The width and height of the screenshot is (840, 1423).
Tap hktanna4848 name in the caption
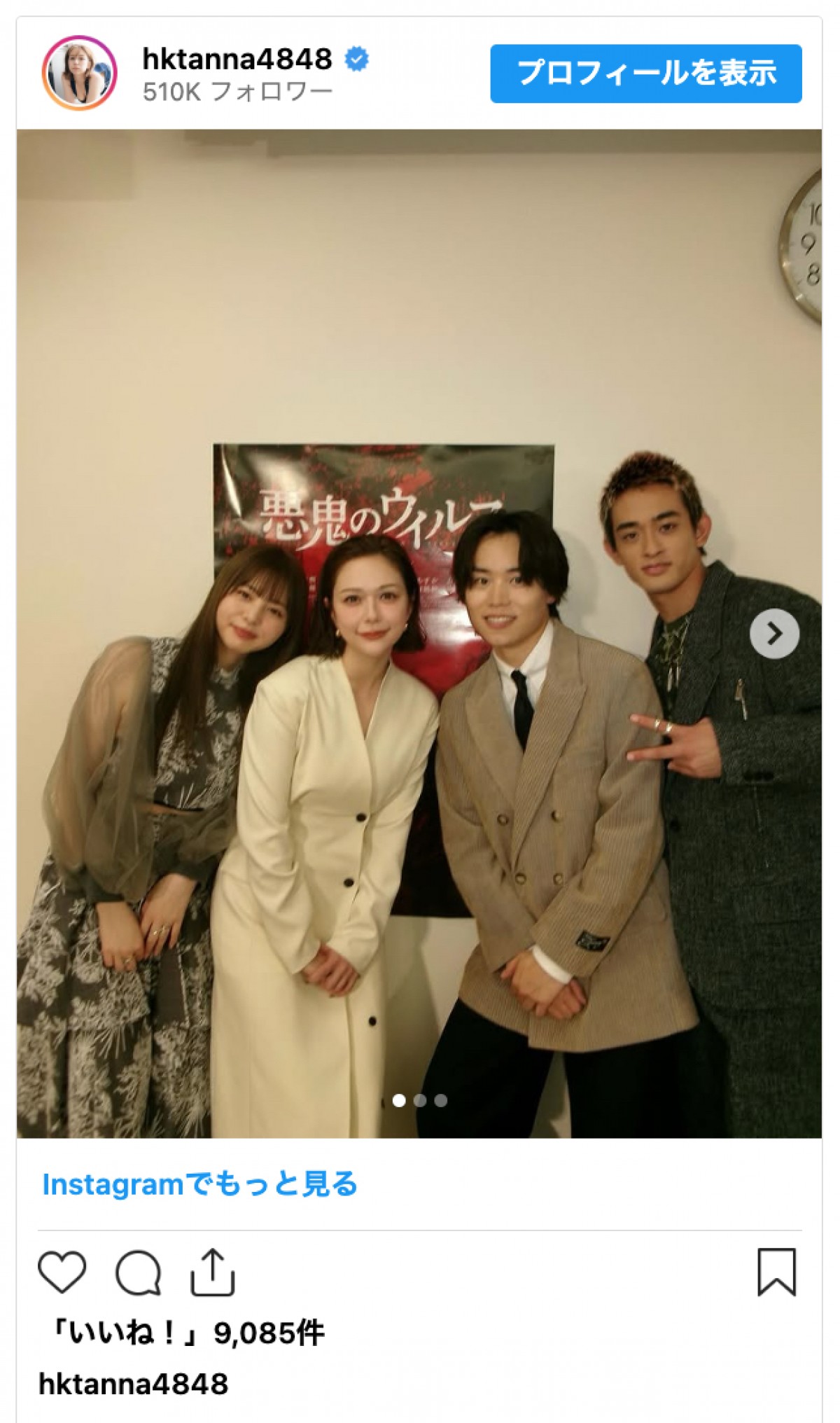(133, 1384)
